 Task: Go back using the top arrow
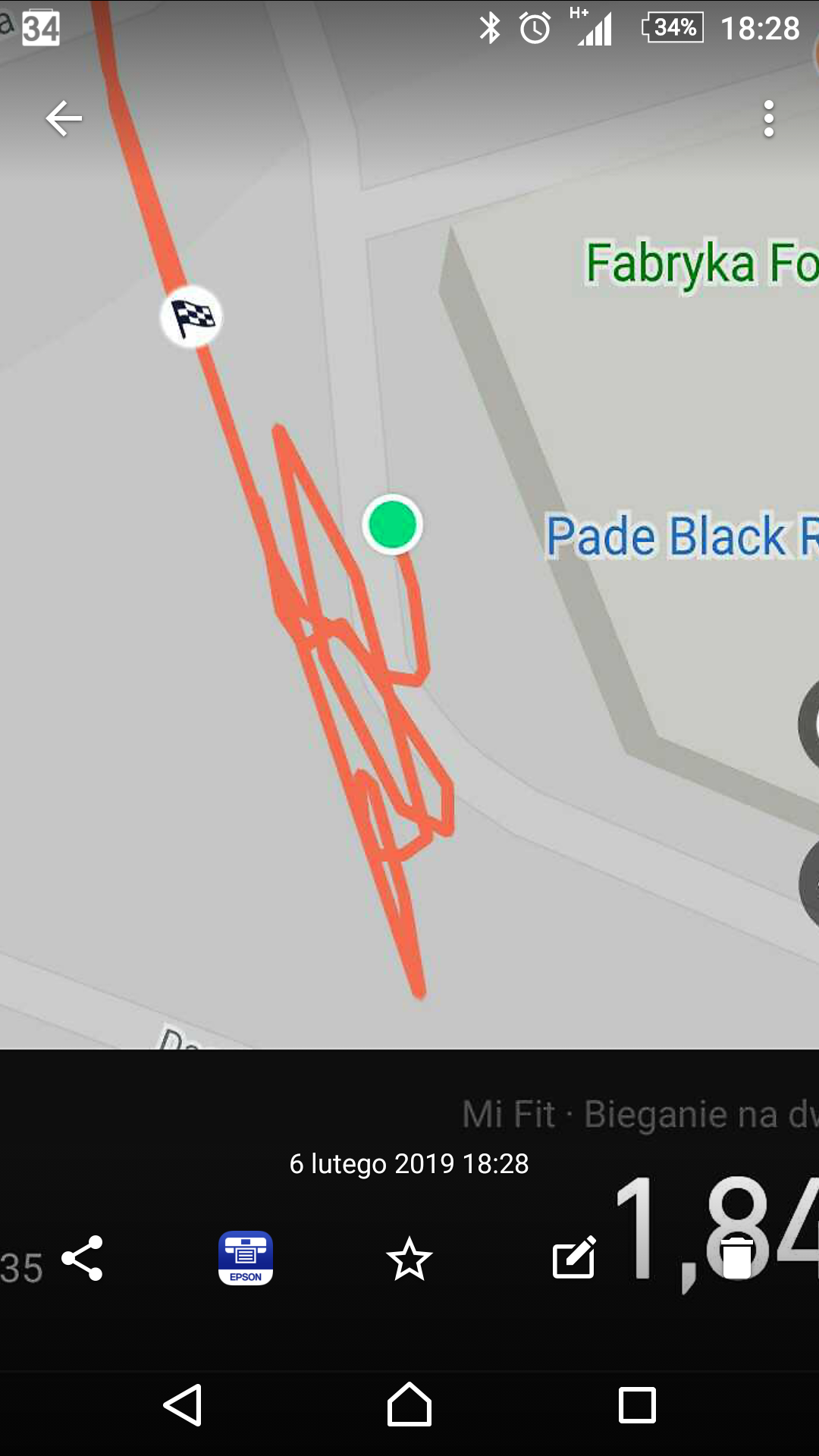click(64, 118)
